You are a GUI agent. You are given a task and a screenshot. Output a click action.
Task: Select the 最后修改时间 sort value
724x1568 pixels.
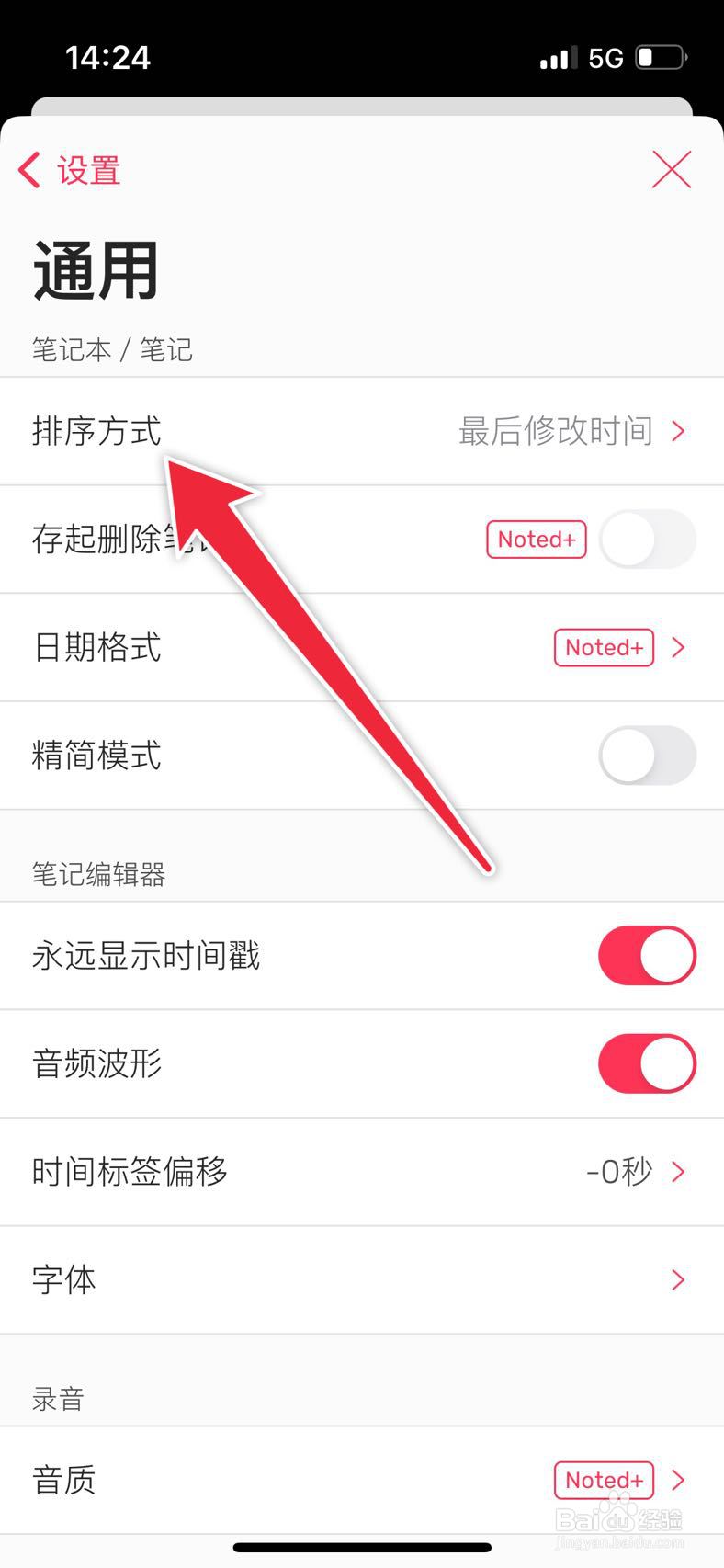point(553,431)
